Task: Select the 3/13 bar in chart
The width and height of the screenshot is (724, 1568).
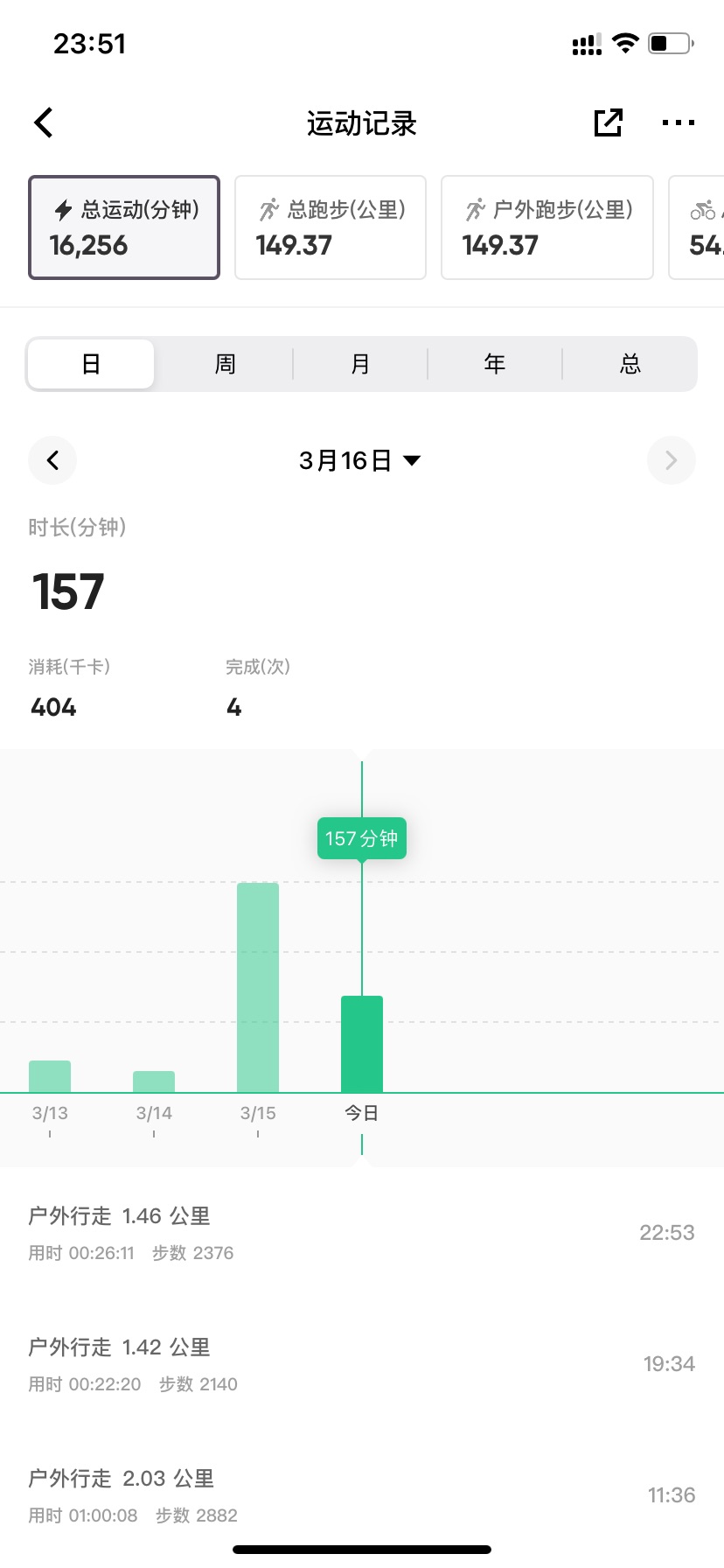Action: (x=50, y=1076)
